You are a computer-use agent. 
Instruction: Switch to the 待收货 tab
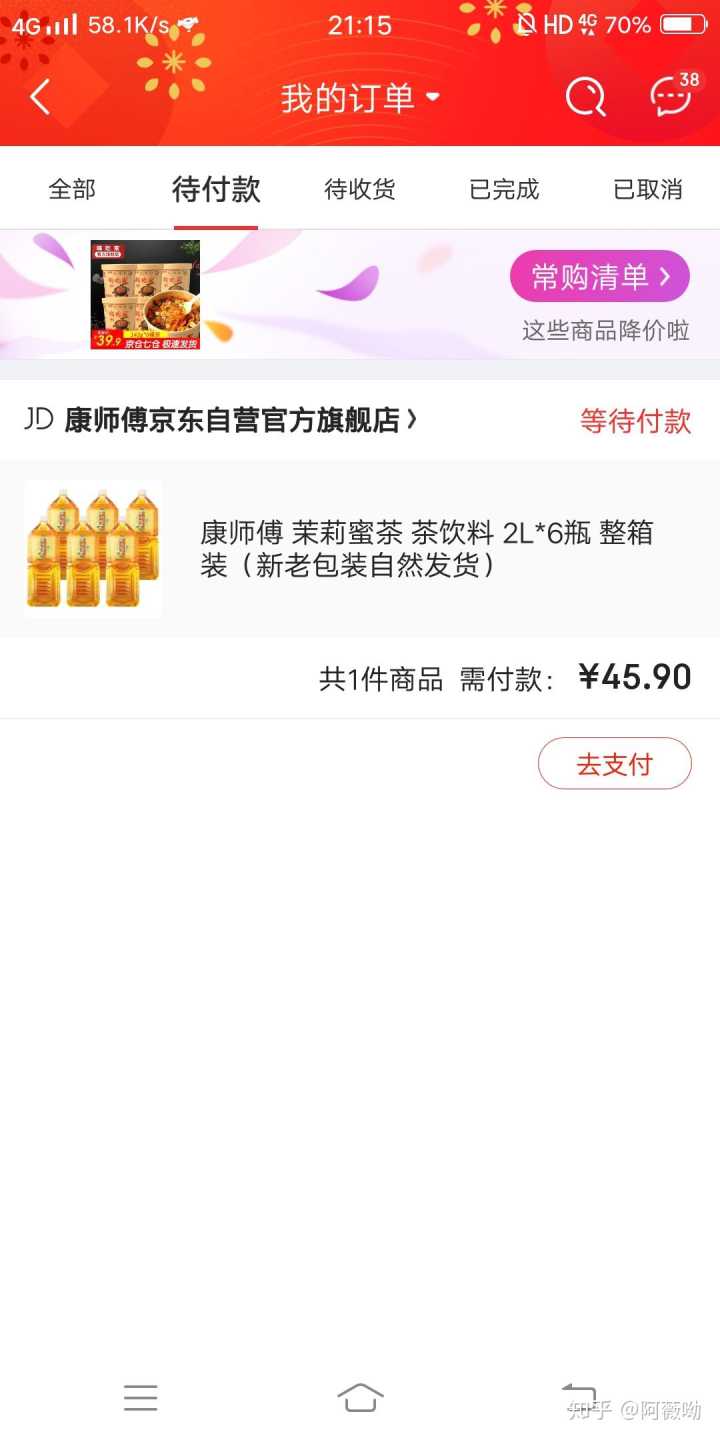(360, 189)
